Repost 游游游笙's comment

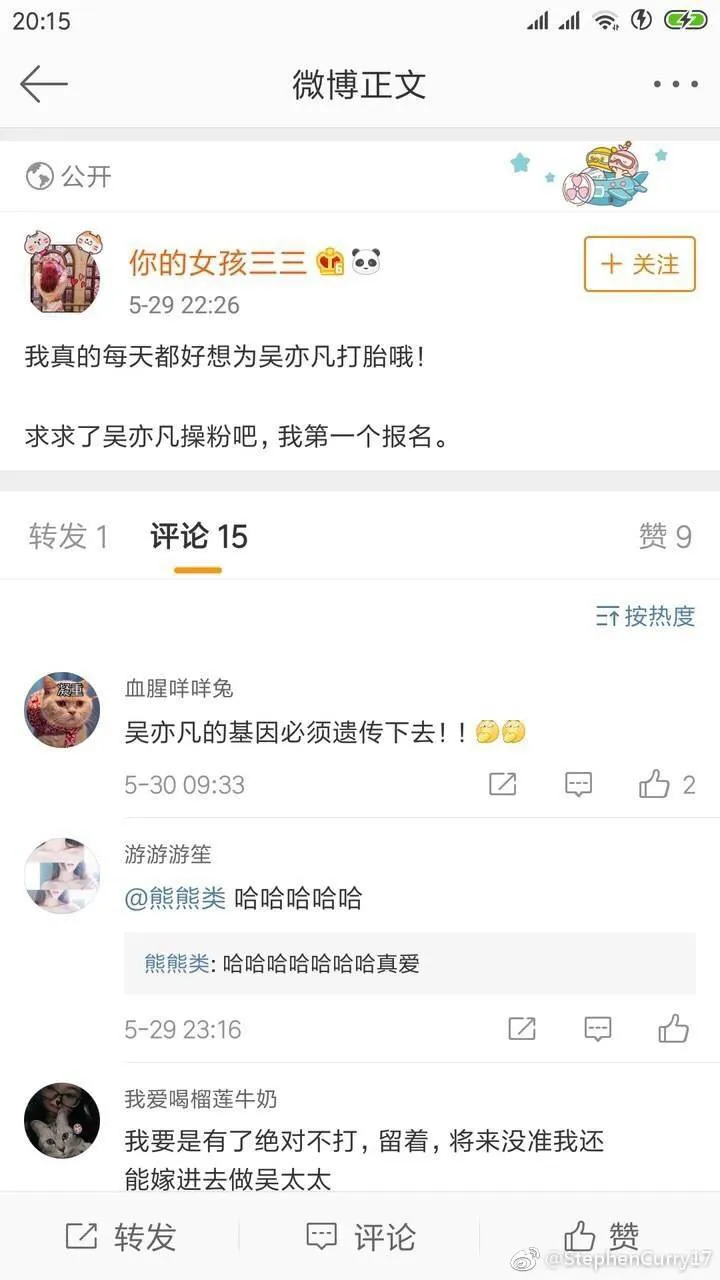coord(521,1028)
